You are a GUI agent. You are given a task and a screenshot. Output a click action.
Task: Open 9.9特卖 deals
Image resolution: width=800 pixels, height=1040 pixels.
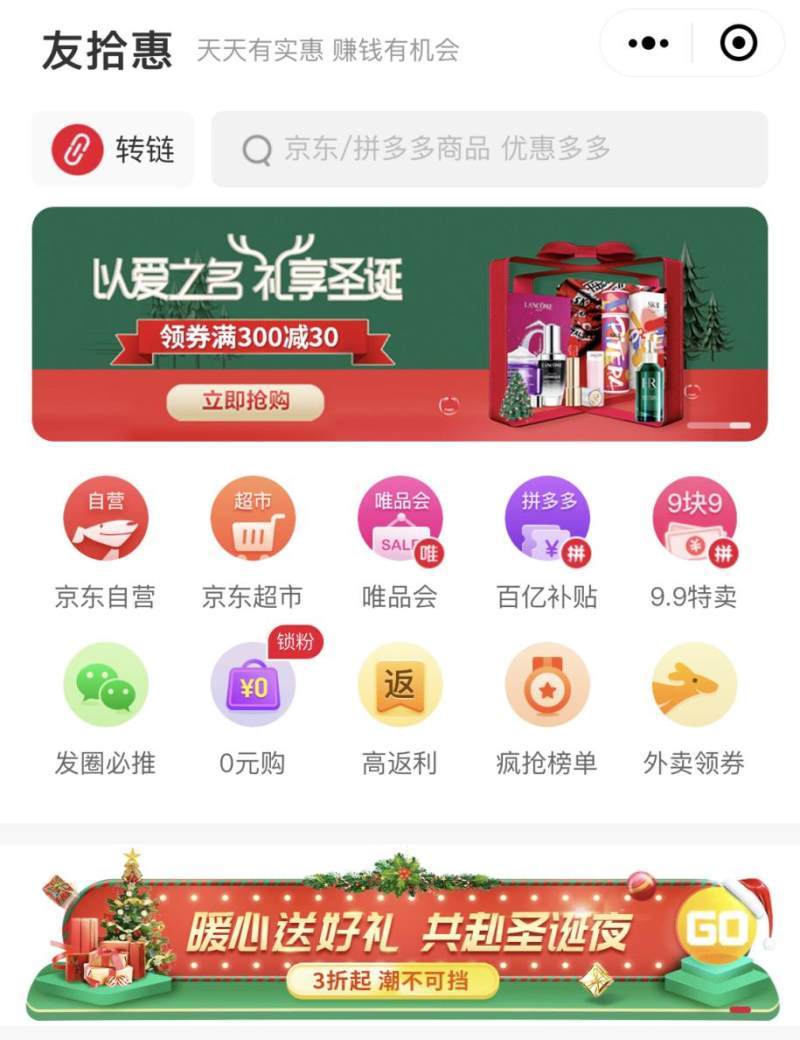[694, 541]
